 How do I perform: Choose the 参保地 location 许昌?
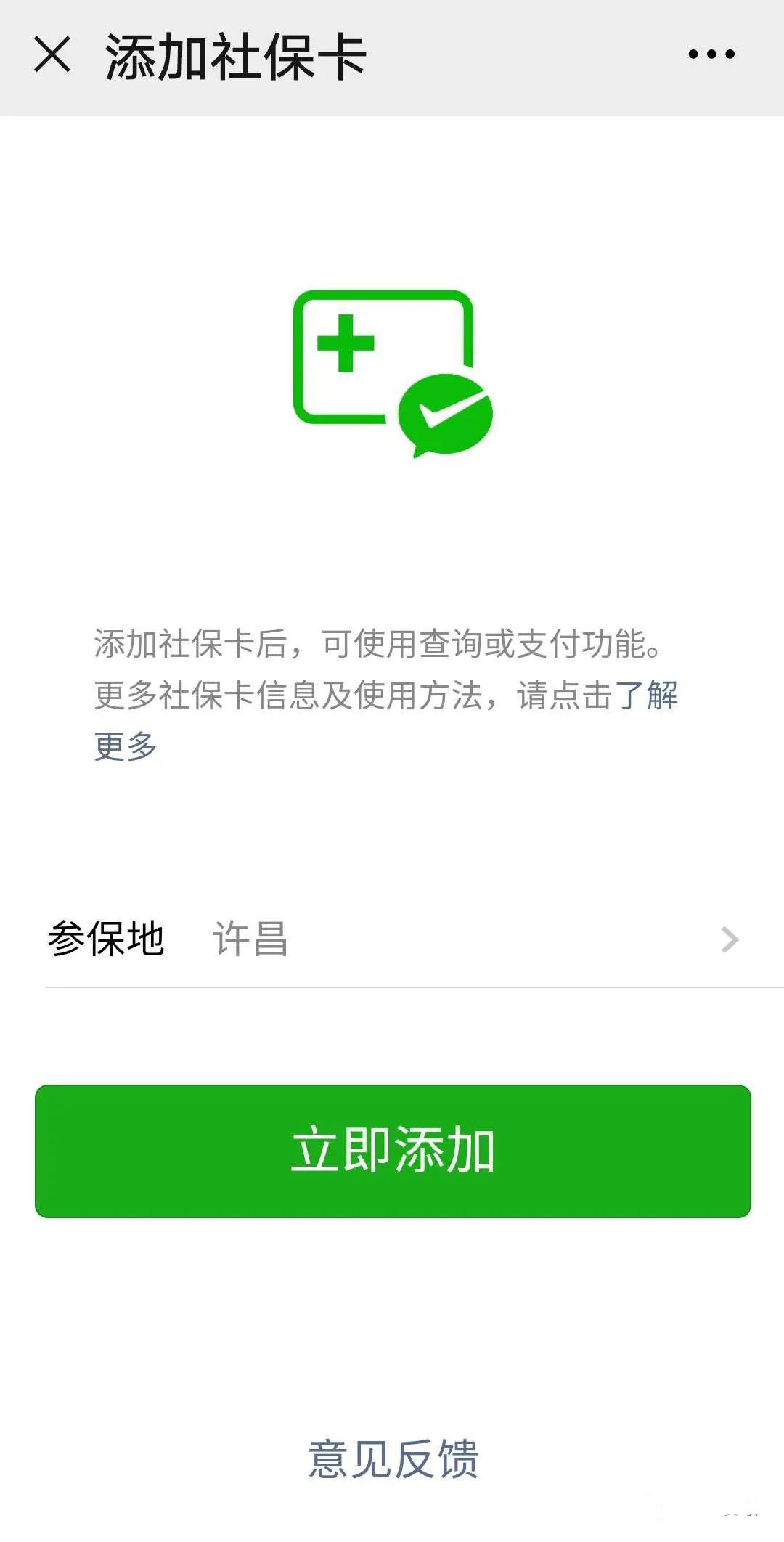coord(392,939)
